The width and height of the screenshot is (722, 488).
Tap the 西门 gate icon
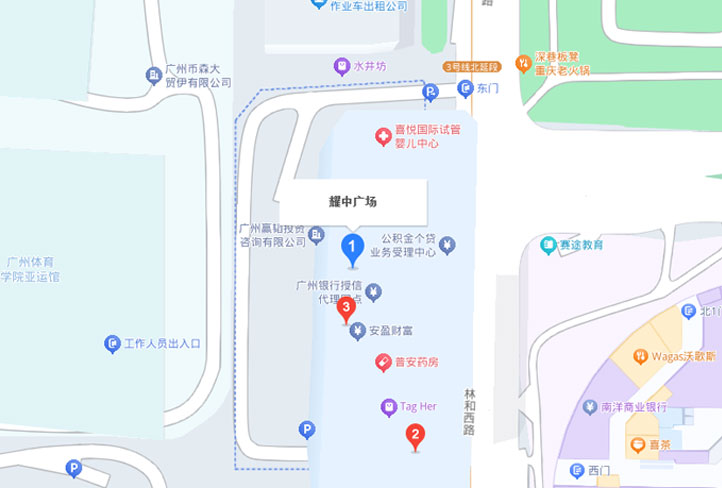[577, 470]
